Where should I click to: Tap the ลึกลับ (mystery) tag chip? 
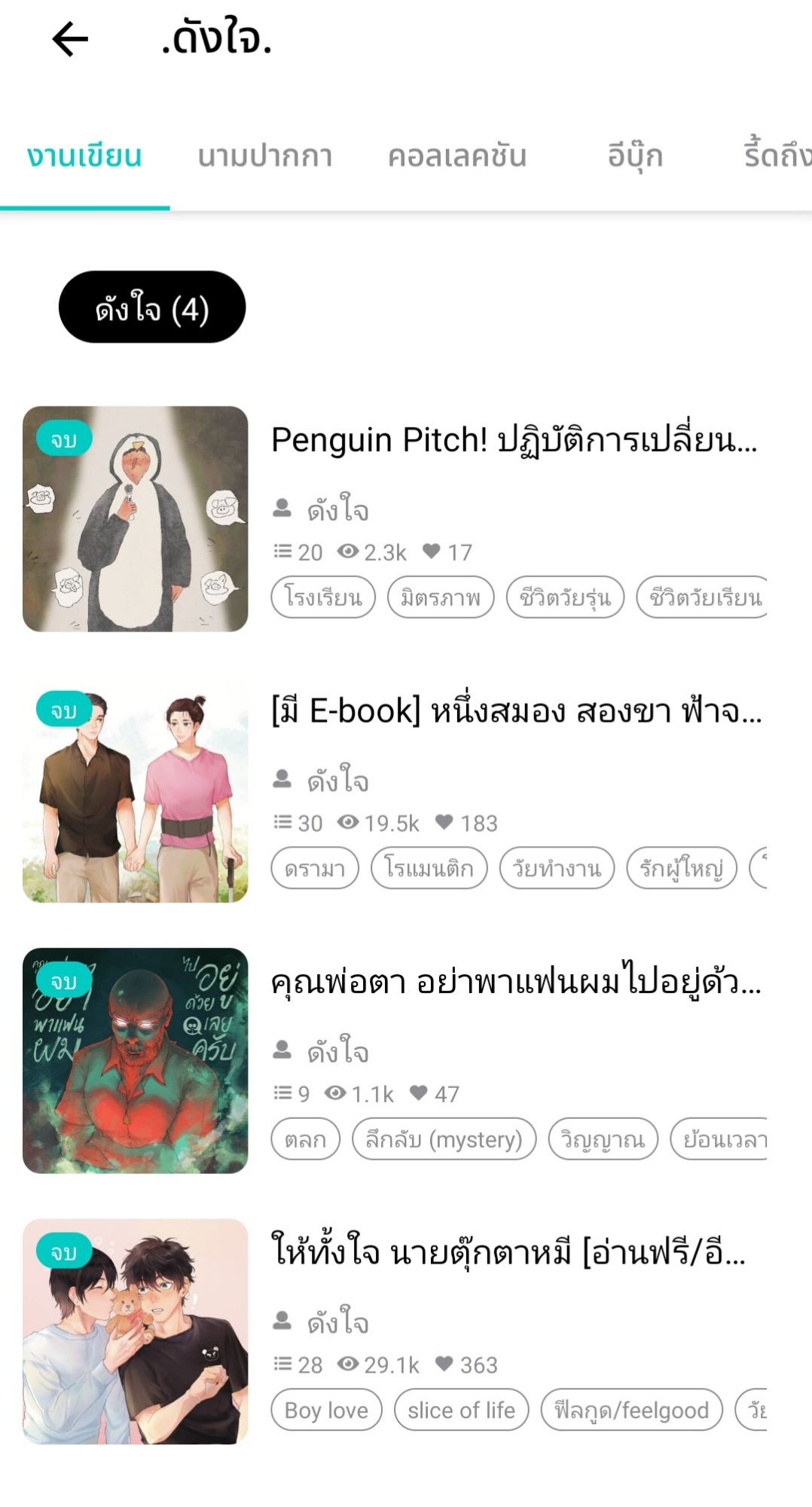tap(444, 1139)
